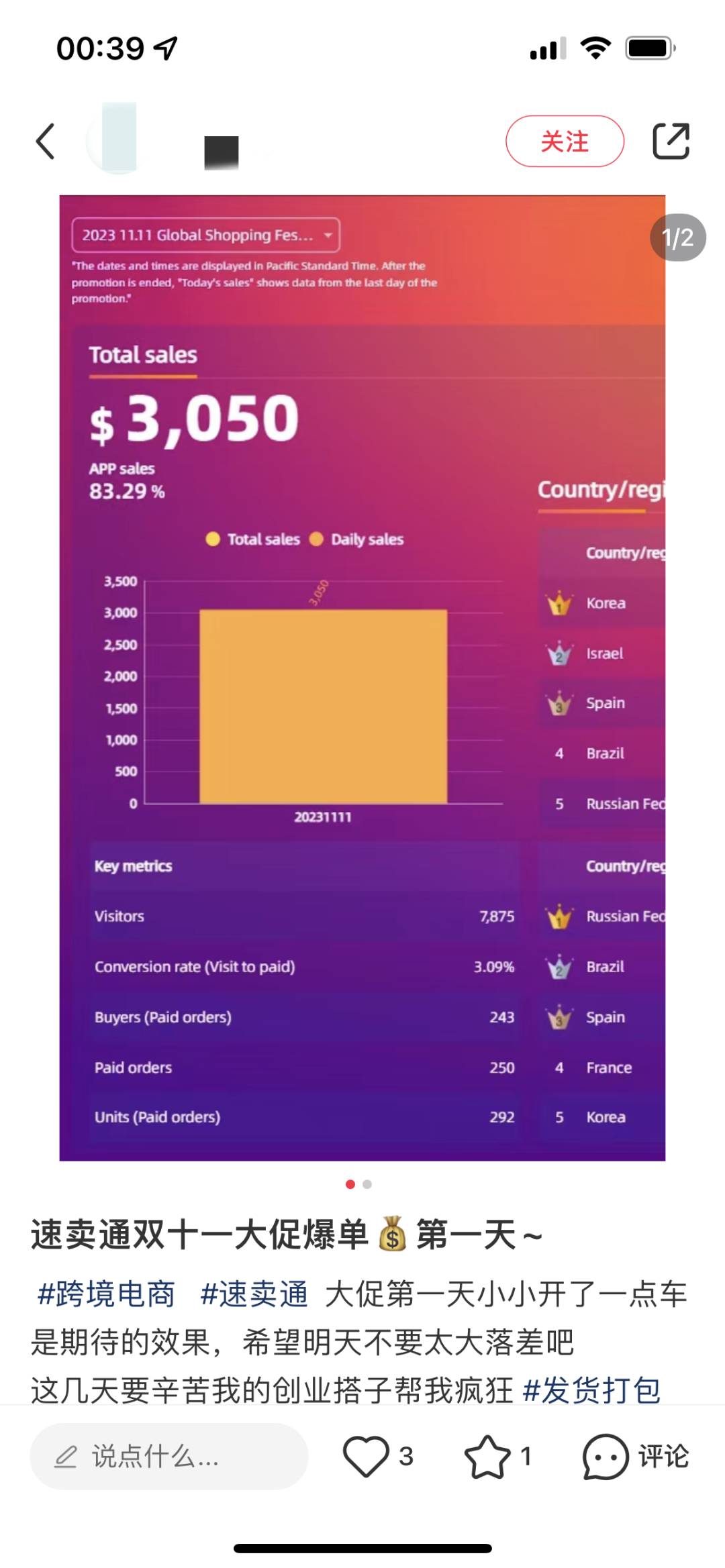Open the #发货打包 hashtag
725x1568 pixels.
(x=591, y=1390)
